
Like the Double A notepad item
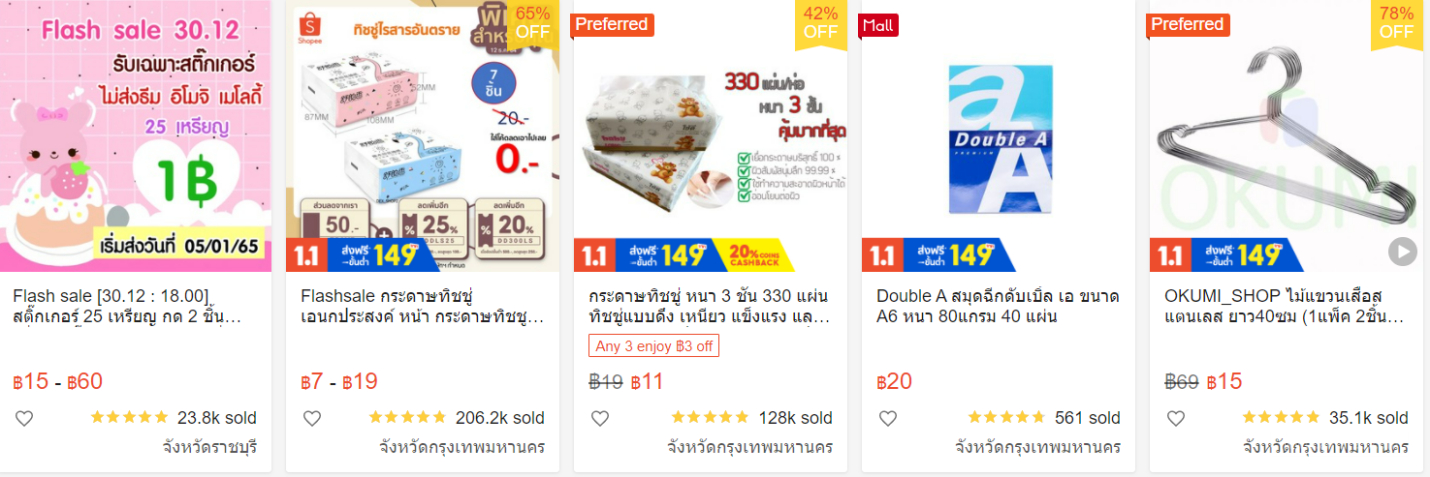pyautogui.click(x=888, y=418)
